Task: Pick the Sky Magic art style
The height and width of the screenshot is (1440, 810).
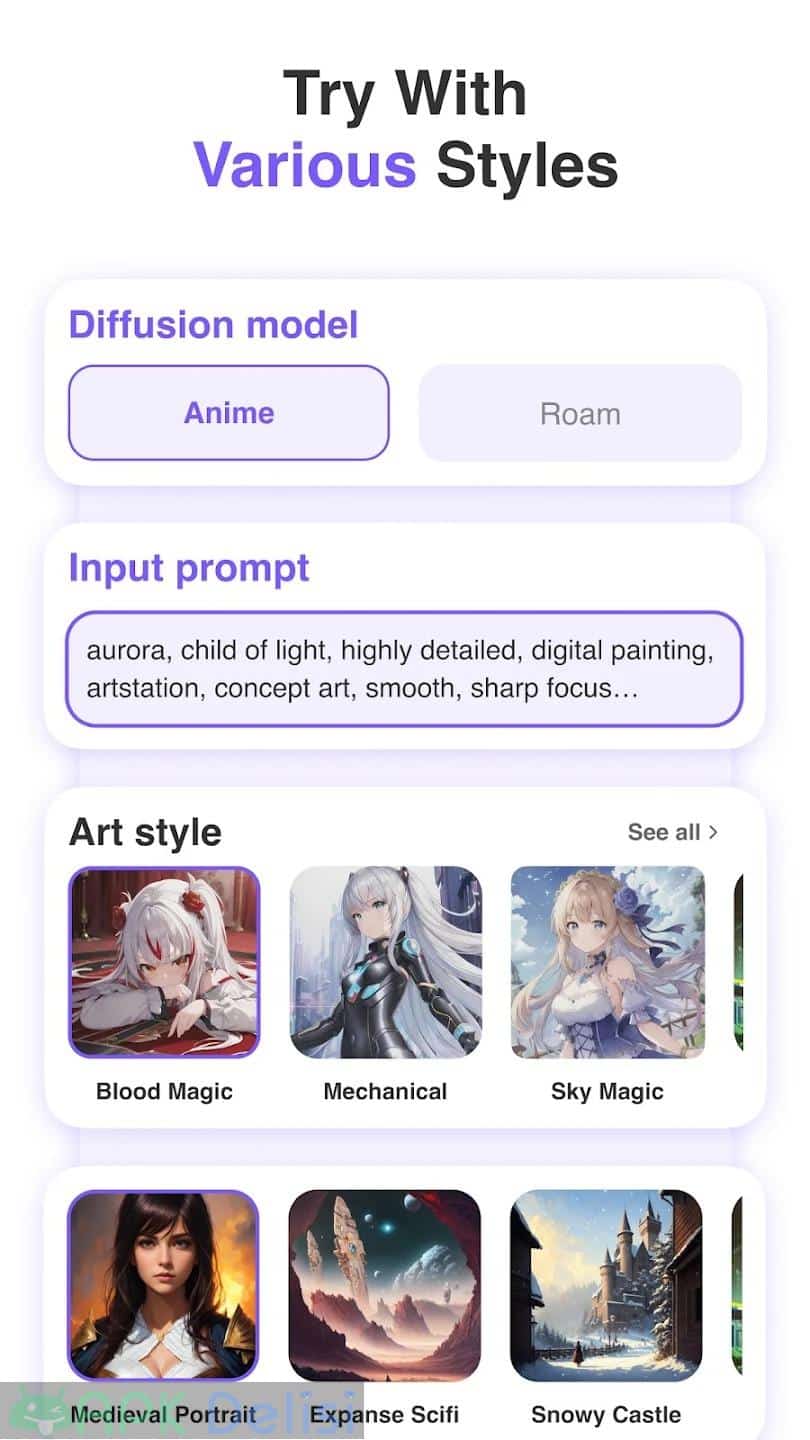Action: (607, 960)
